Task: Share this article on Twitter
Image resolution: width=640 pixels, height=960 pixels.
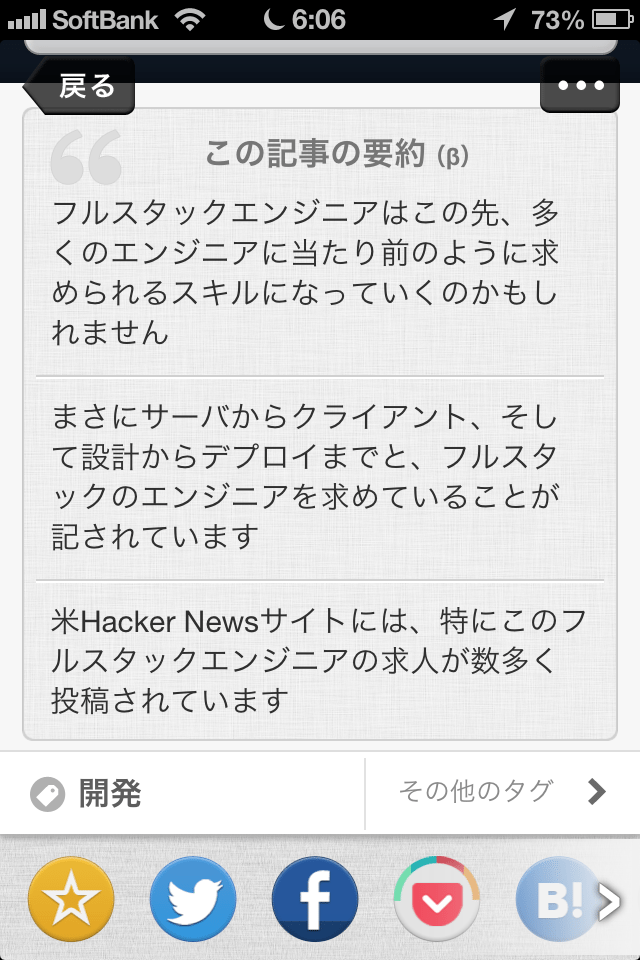Action: pos(193,899)
